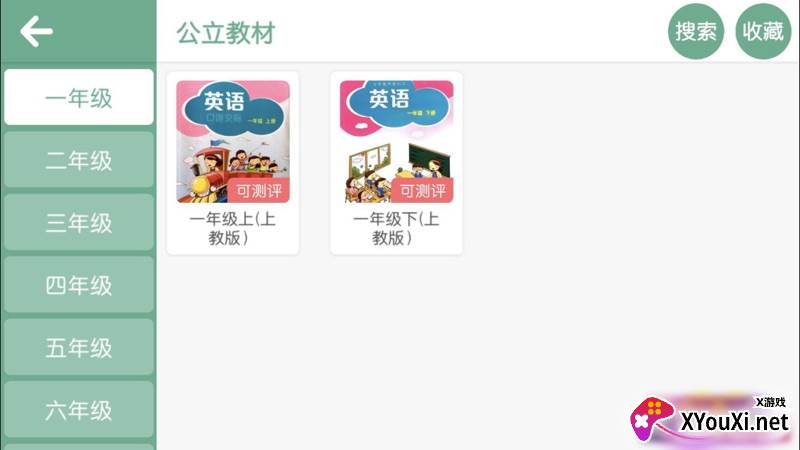800x450 pixels.
Task: Switch to the 二年级 tab
Action: (x=79, y=160)
